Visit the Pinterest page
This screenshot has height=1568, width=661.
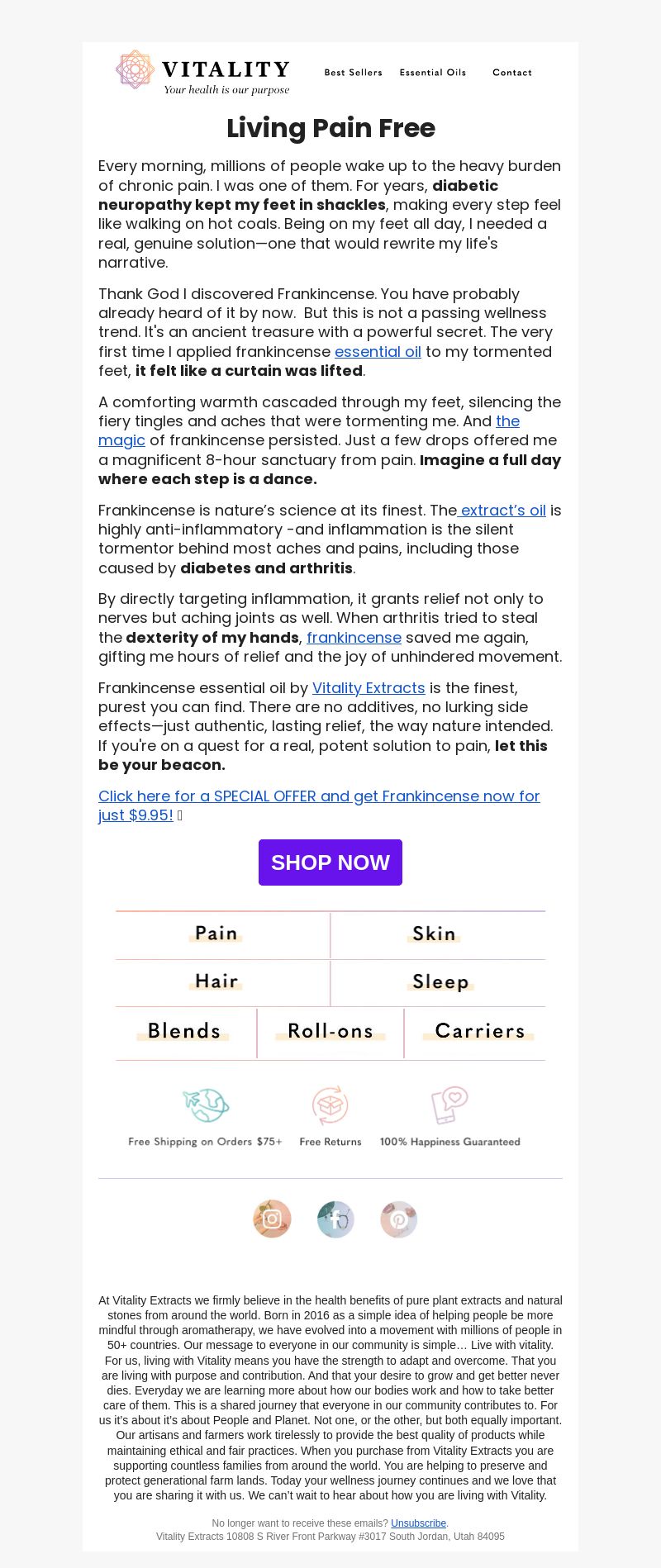click(x=399, y=1219)
